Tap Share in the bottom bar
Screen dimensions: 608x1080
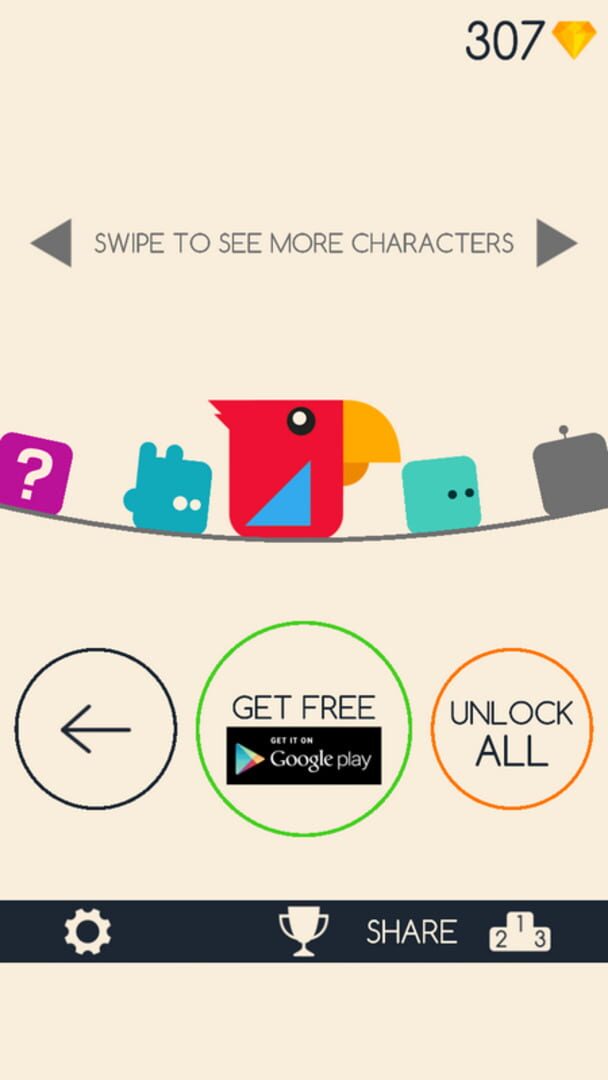[x=412, y=932]
